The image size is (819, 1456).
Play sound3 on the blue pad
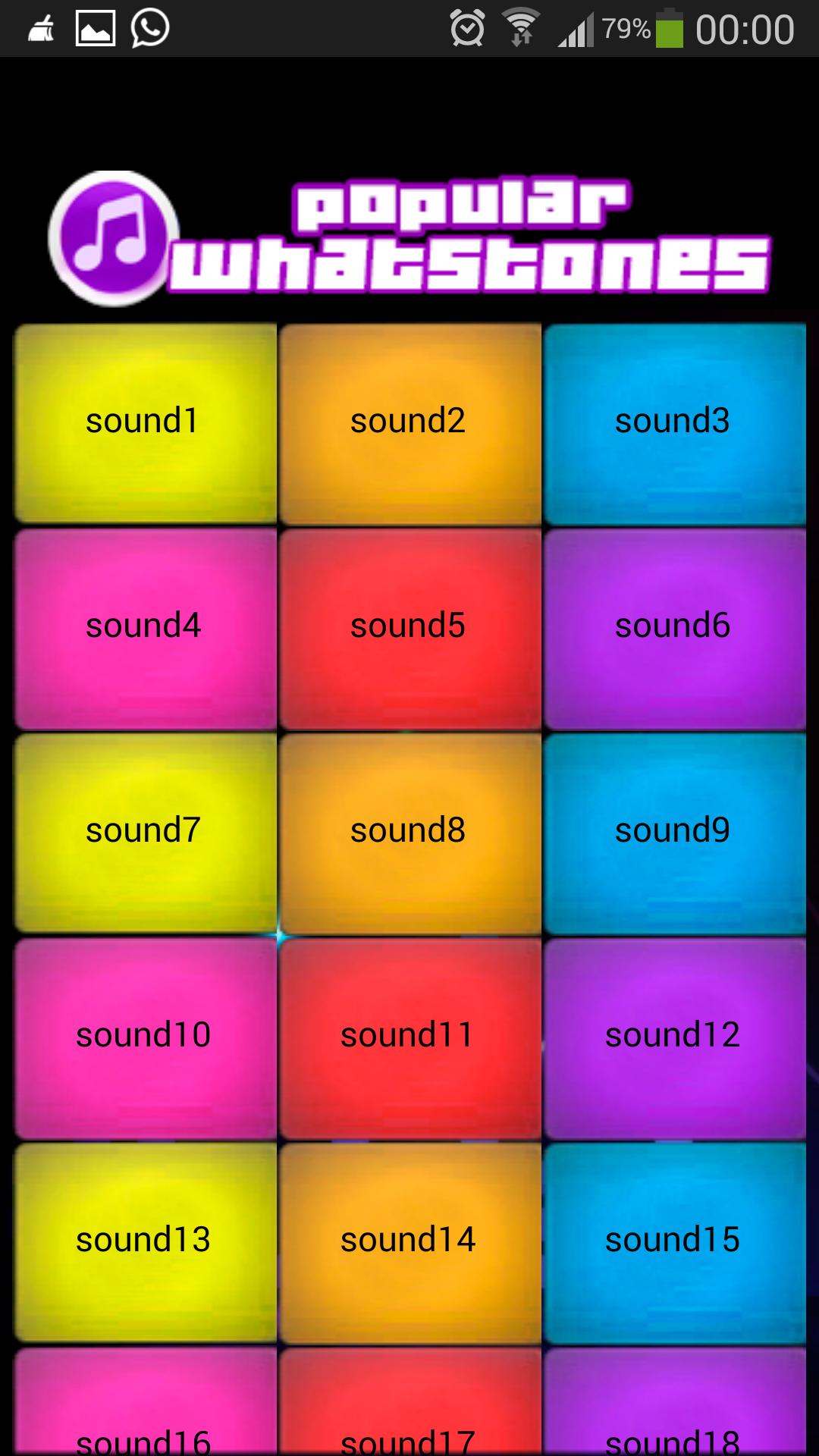point(674,422)
